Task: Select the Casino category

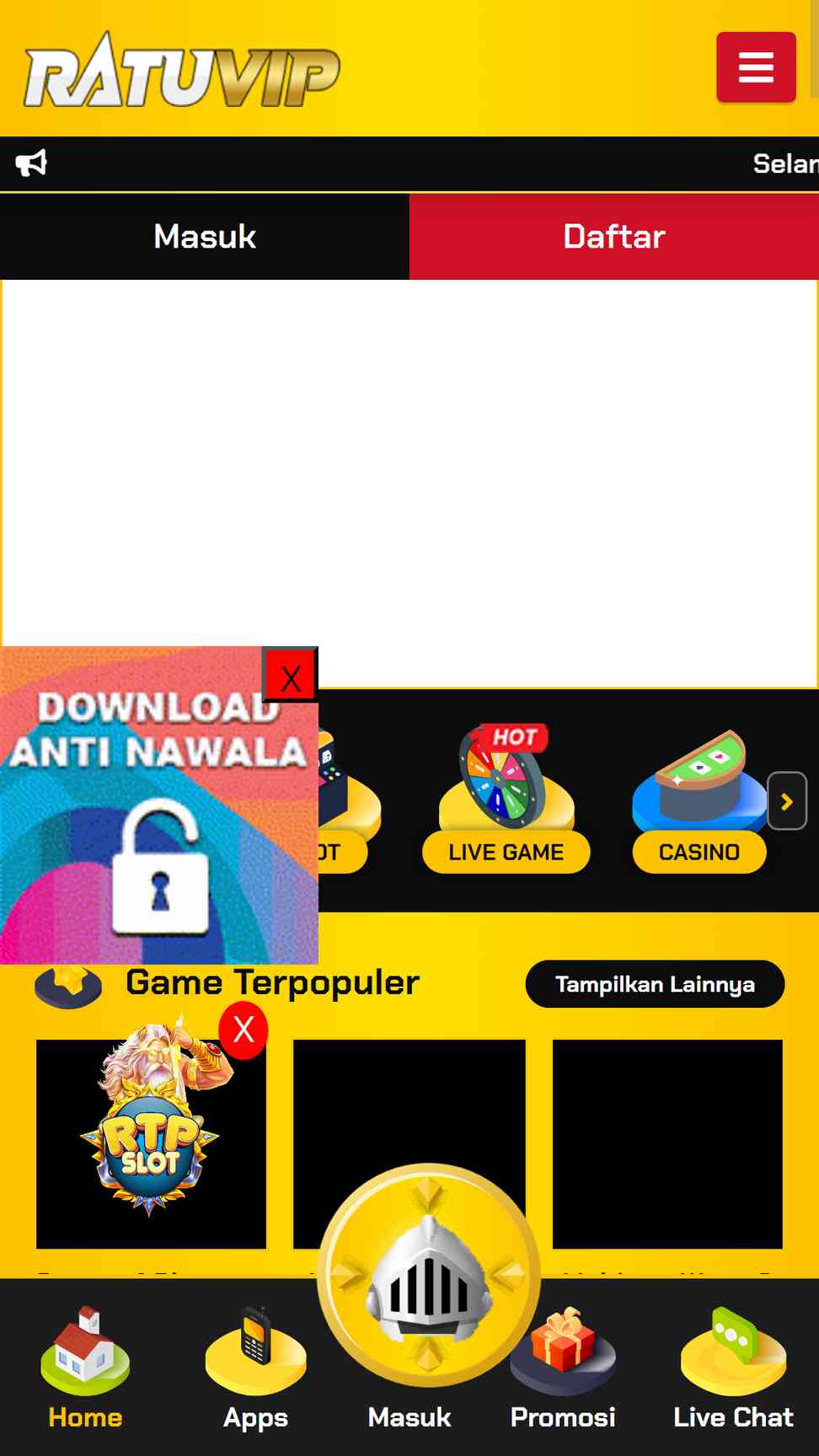Action: point(699,799)
